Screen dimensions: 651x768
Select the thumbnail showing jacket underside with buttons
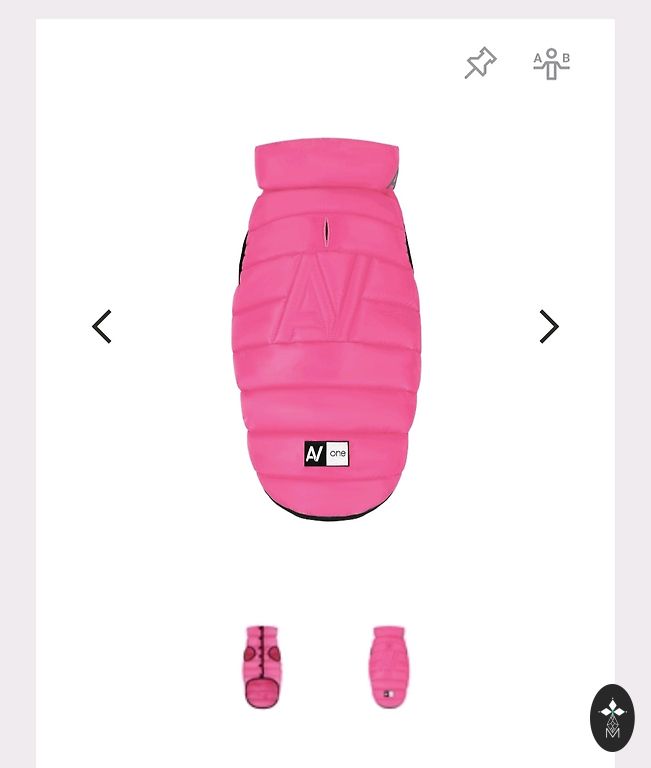[x=262, y=667]
